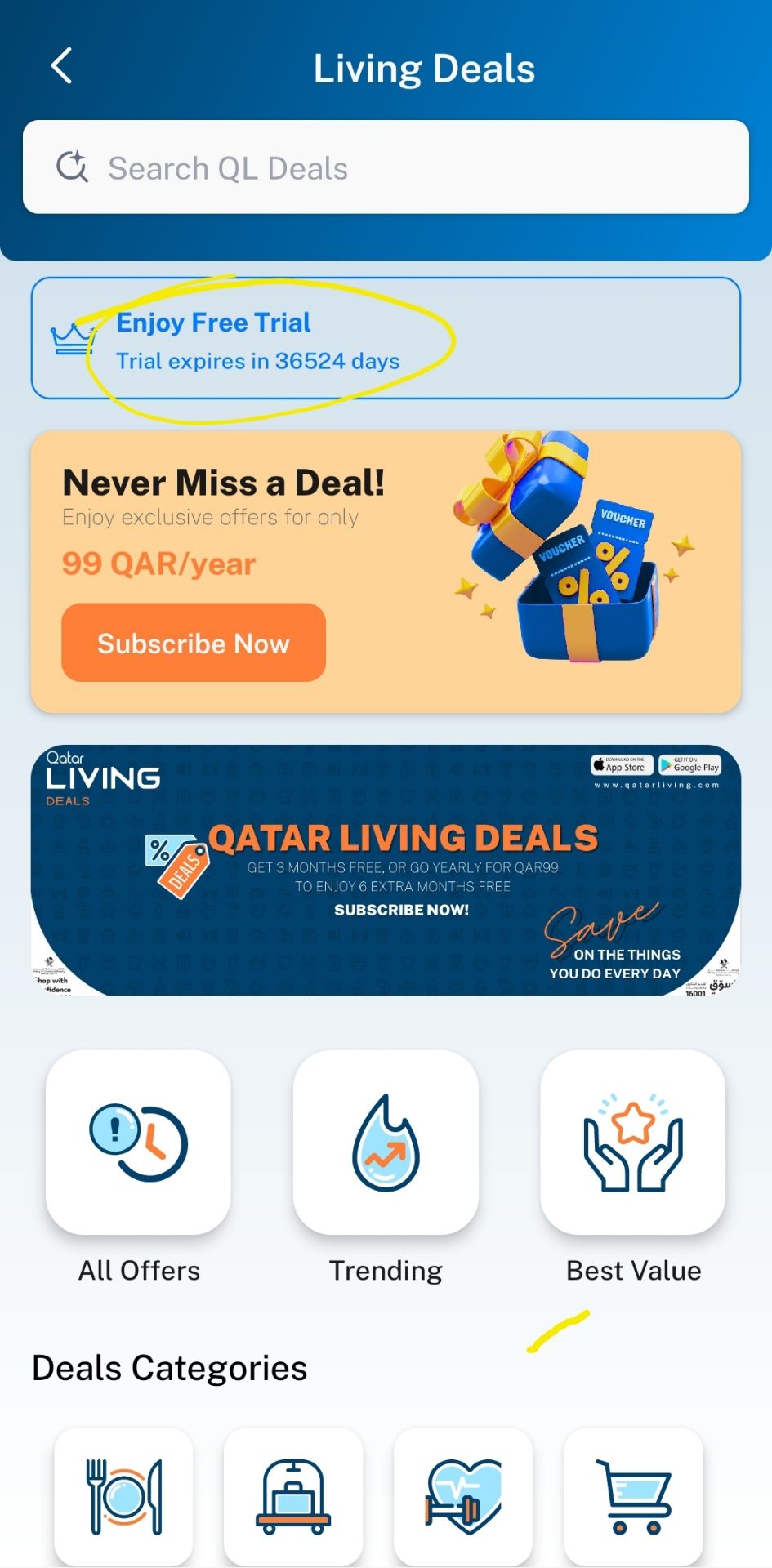Open All Offers
Screen dimensions: 772x1568
(x=139, y=1143)
